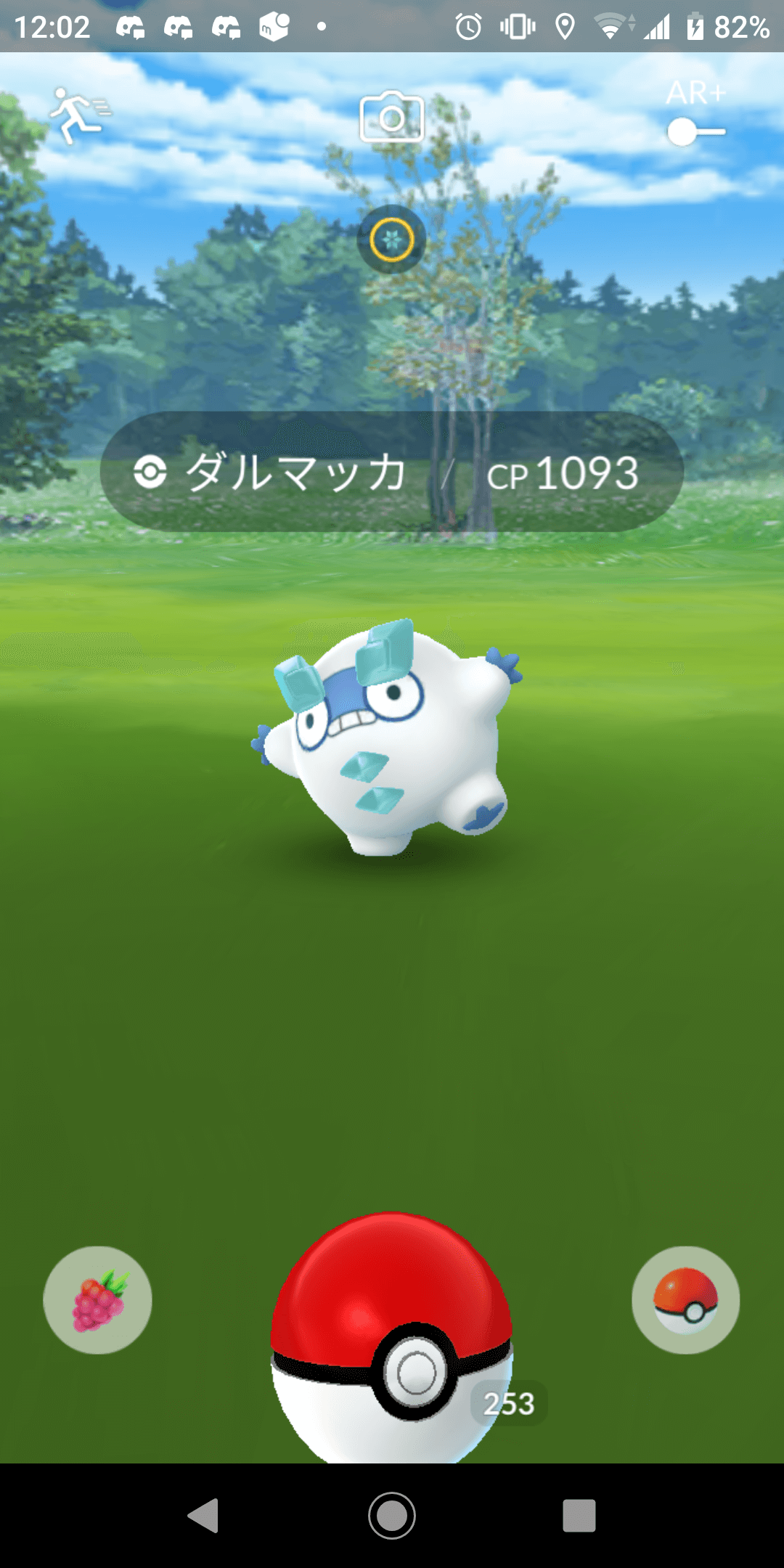Tap the icy weather boost icon
This screenshot has width=784, height=1568.
(391, 240)
